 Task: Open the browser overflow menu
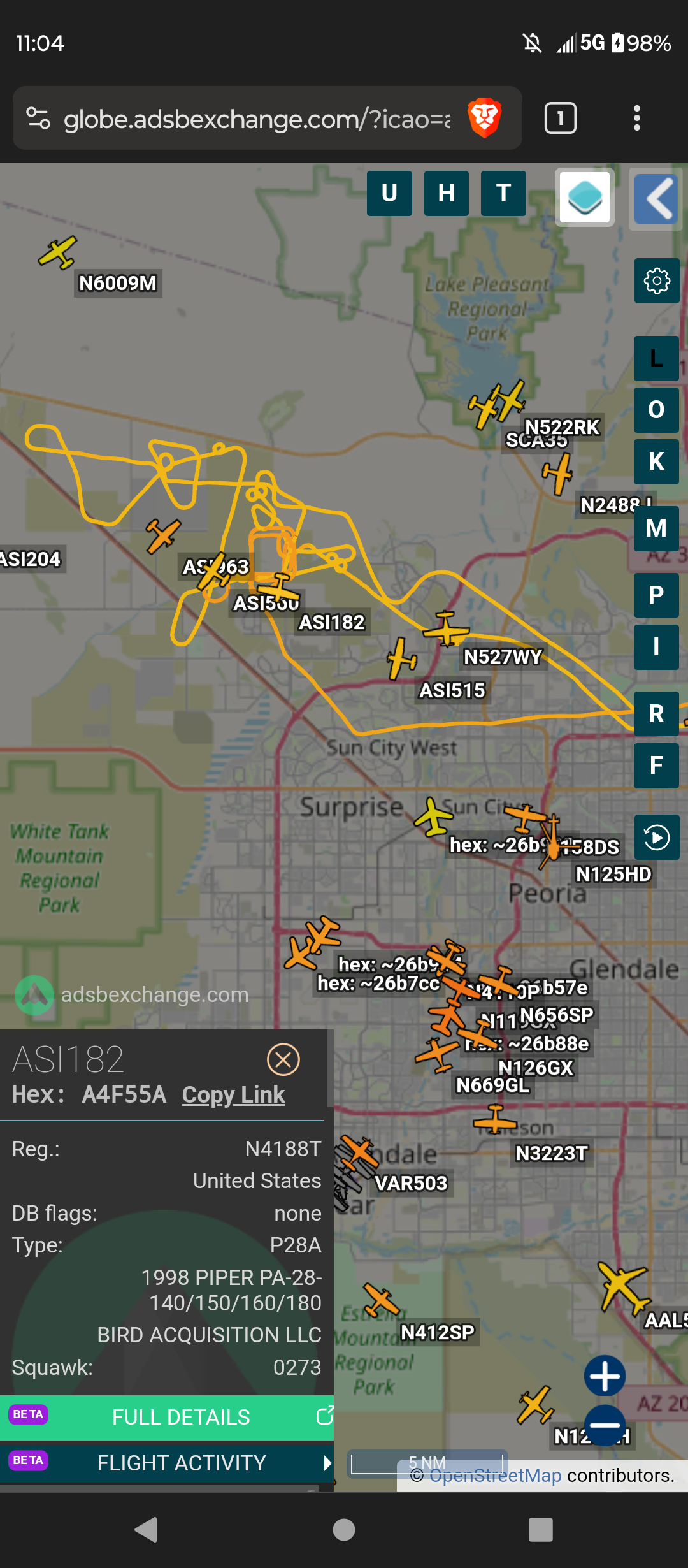tap(637, 119)
